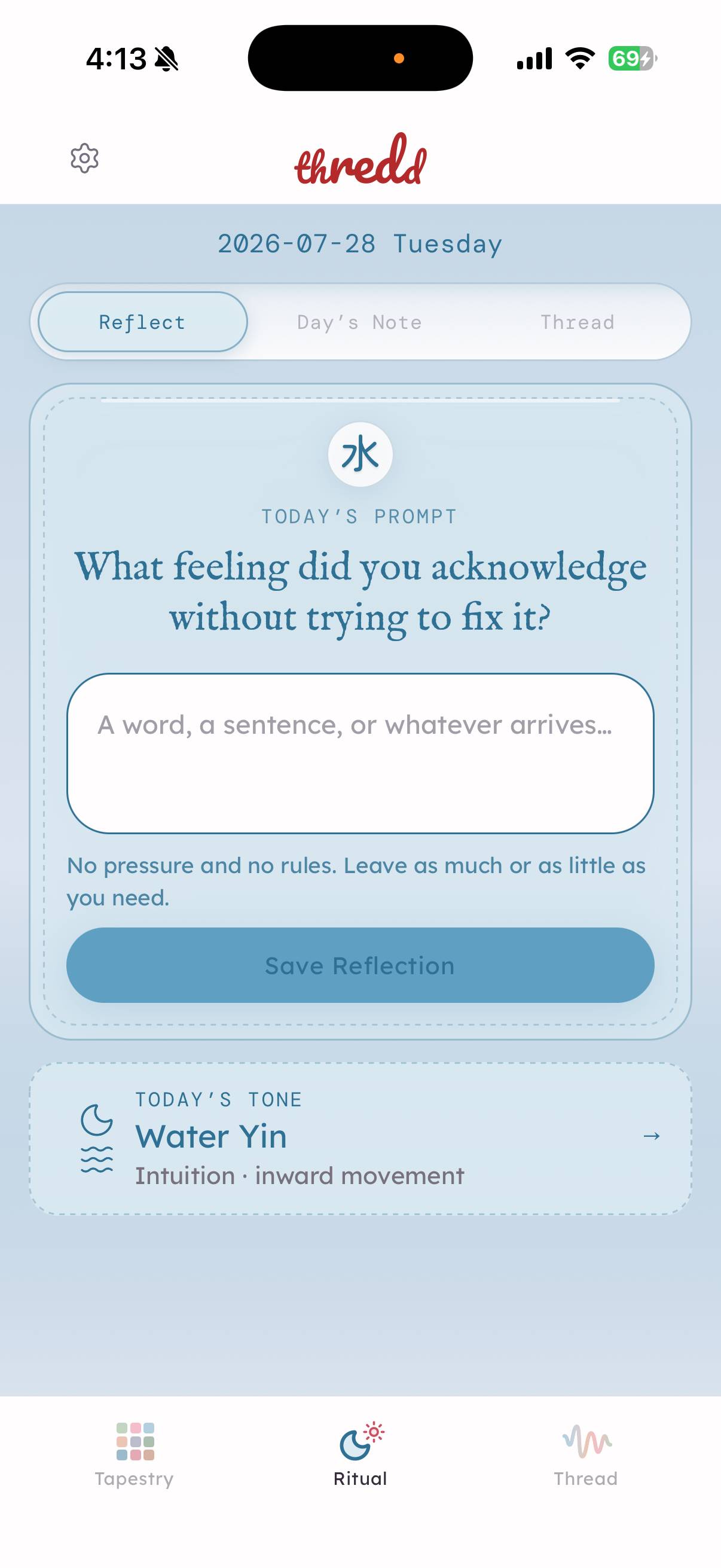Screen dimensions: 721x1568
Task: Go to the Tapestry tab
Action: (x=135, y=1454)
